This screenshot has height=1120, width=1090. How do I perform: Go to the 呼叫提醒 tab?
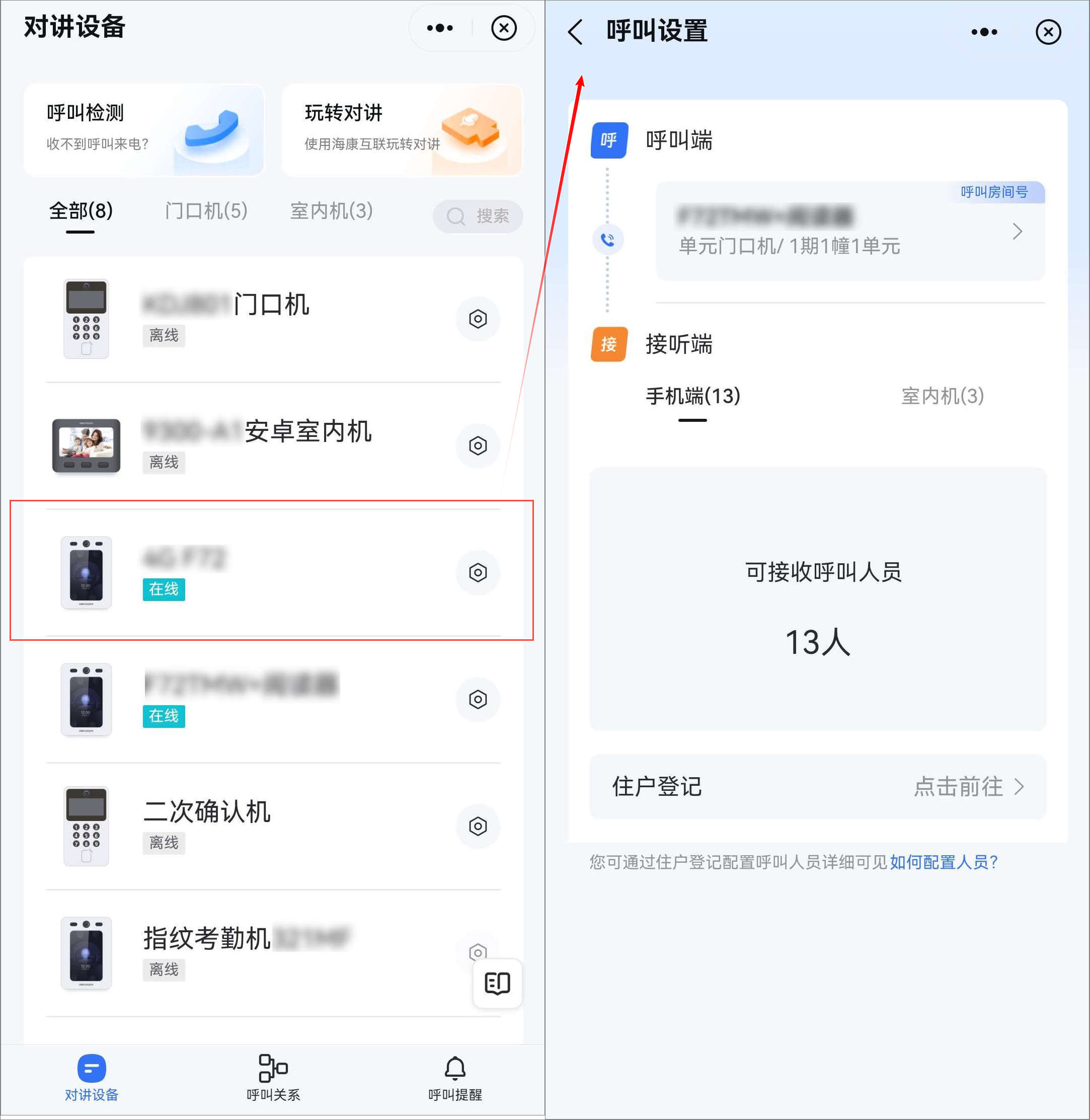tap(455, 1078)
